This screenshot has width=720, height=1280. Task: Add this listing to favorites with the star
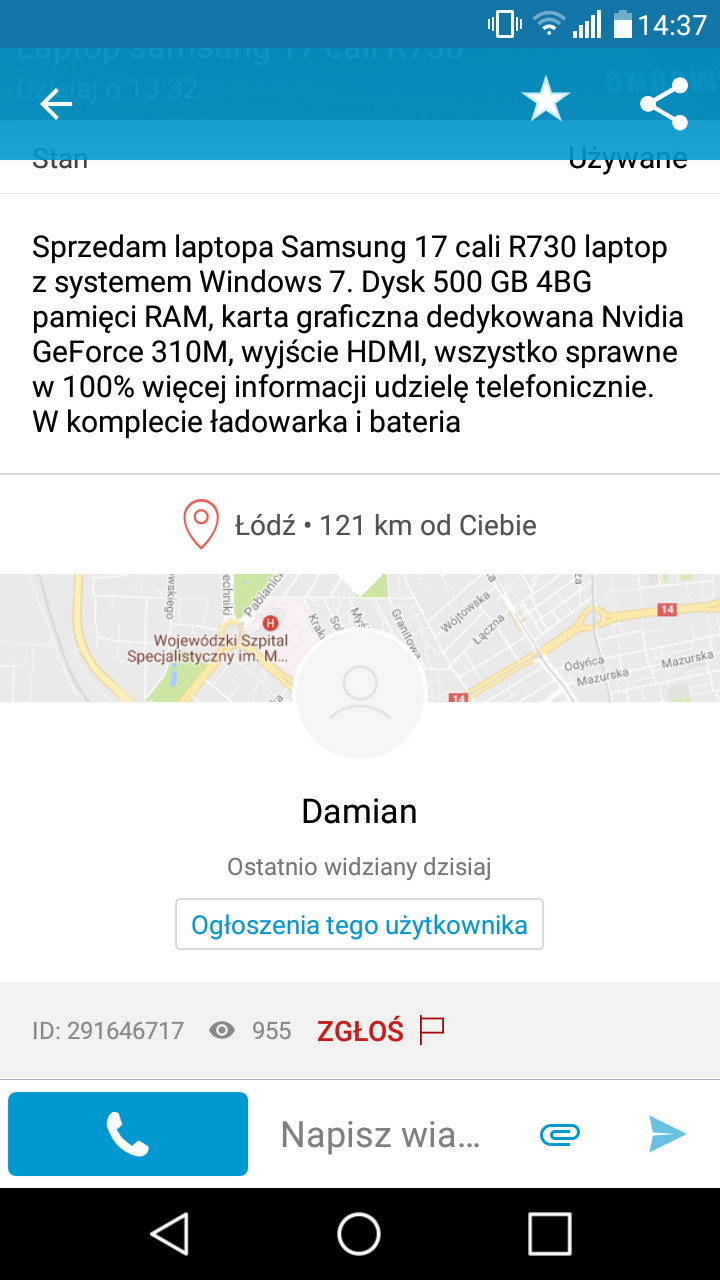click(546, 102)
